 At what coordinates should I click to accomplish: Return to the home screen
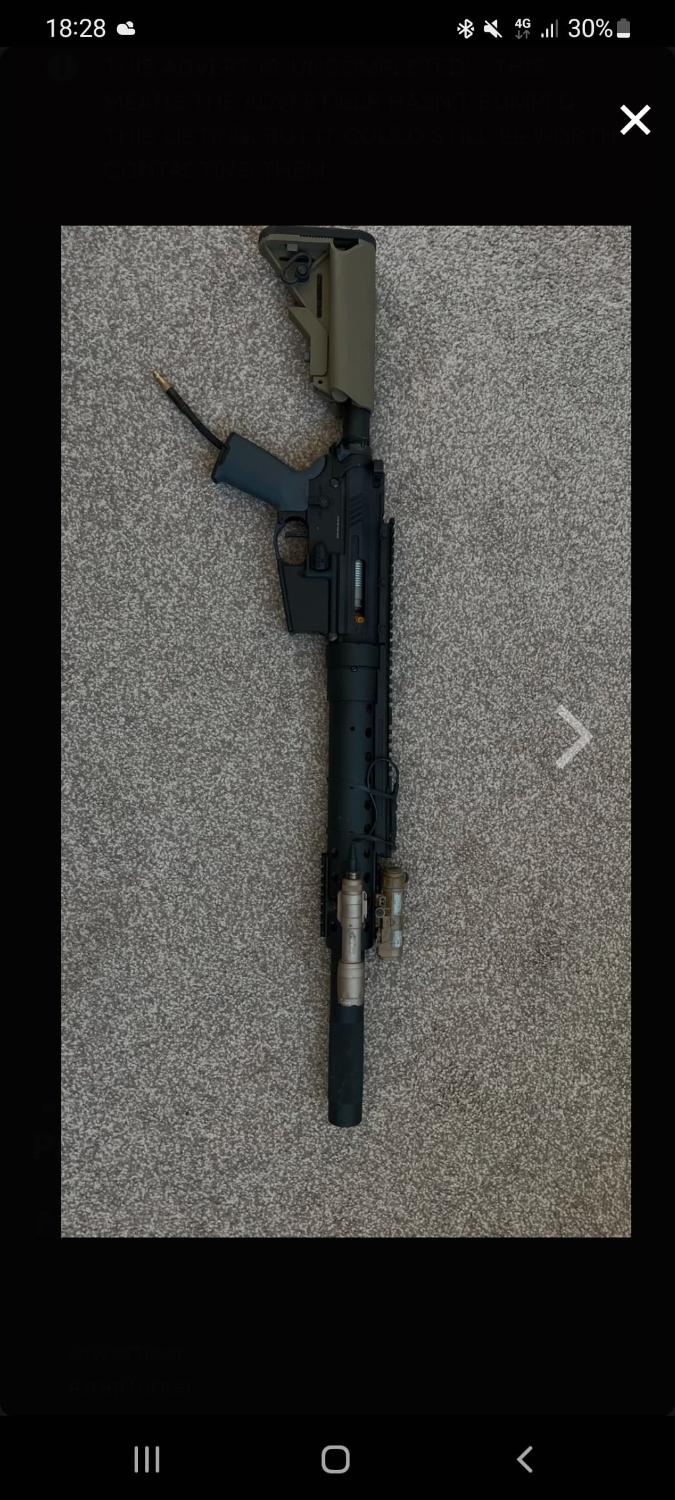336,1459
